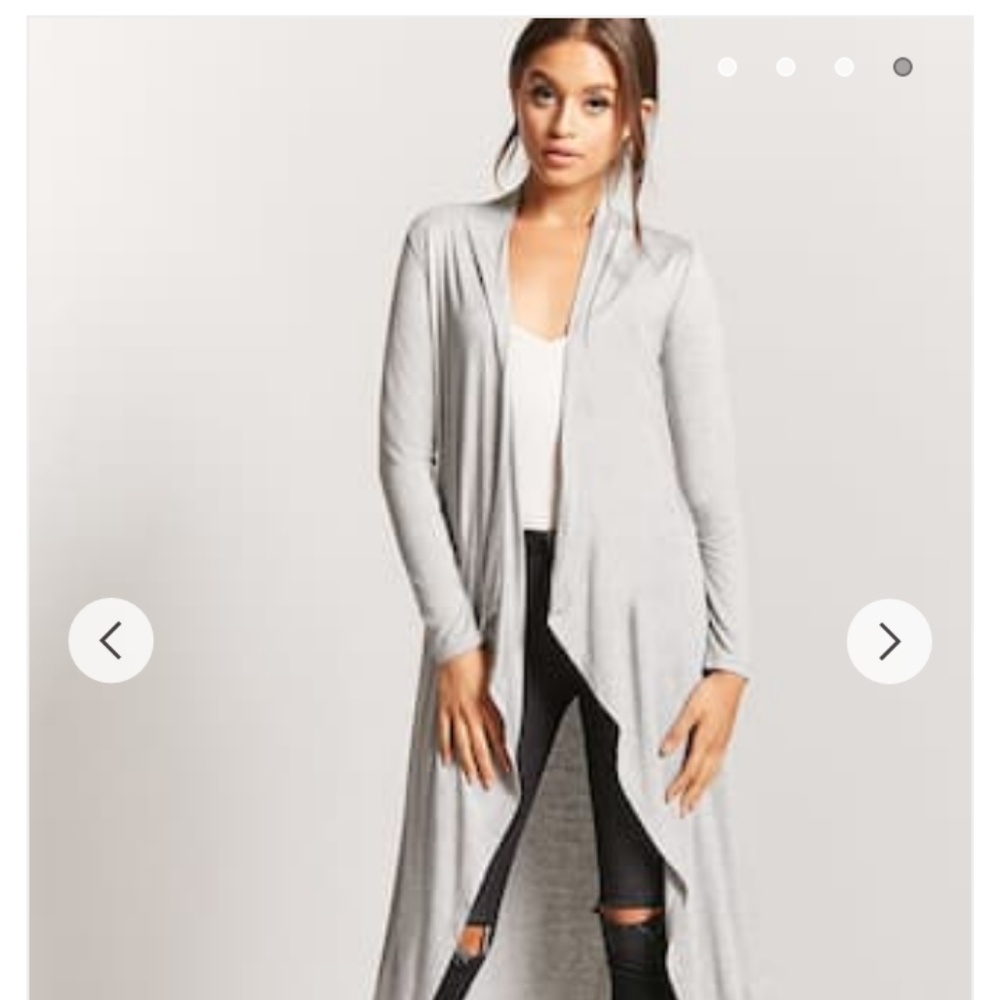Select the second carousel pagination dot
The width and height of the screenshot is (999, 1000).
787,66
